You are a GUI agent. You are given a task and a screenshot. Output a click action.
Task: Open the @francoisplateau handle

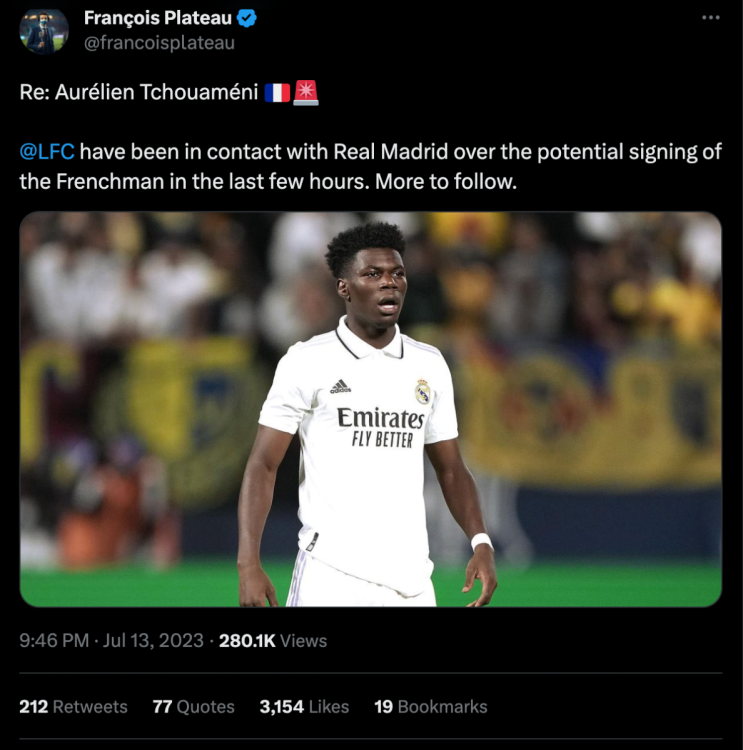(x=160, y=43)
